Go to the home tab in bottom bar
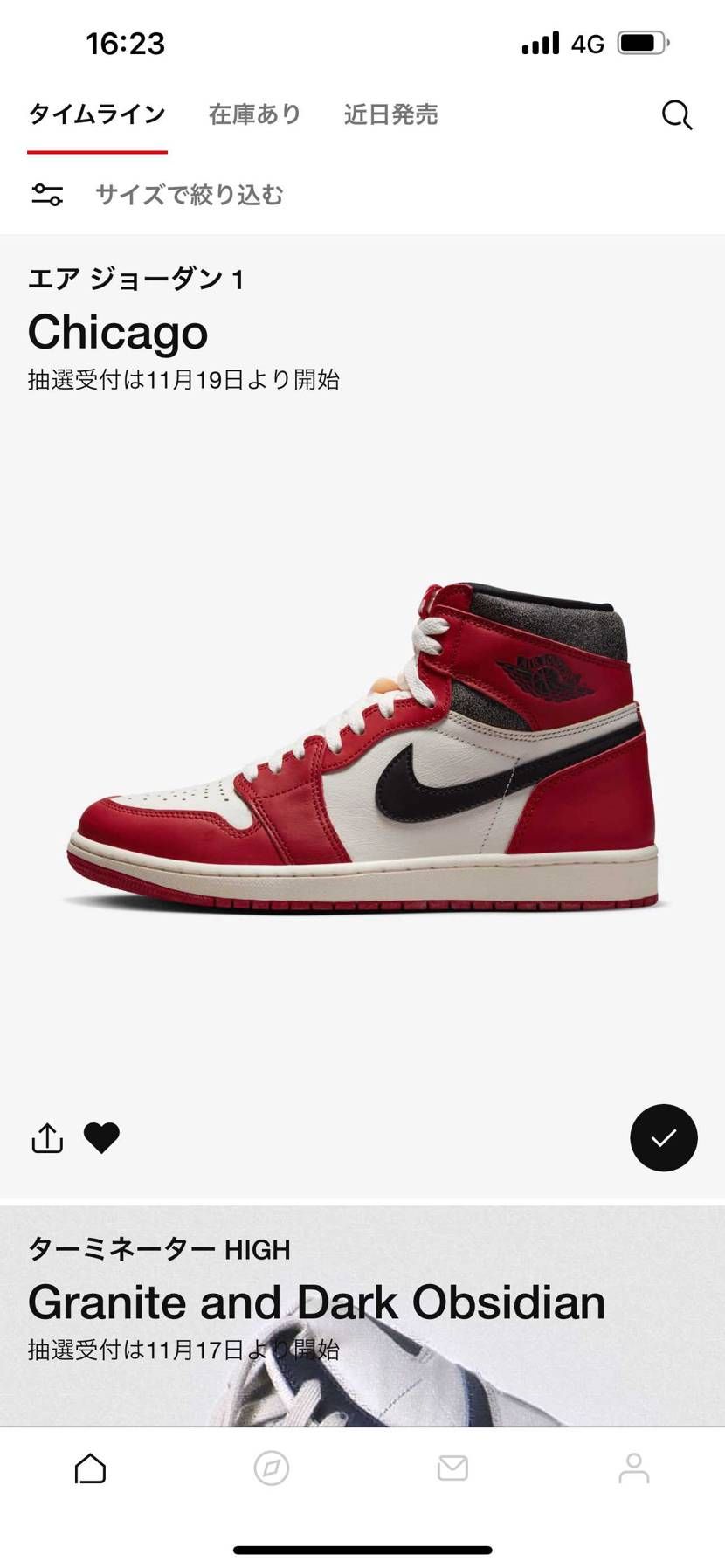The image size is (725, 1568). coord(90,1468)
